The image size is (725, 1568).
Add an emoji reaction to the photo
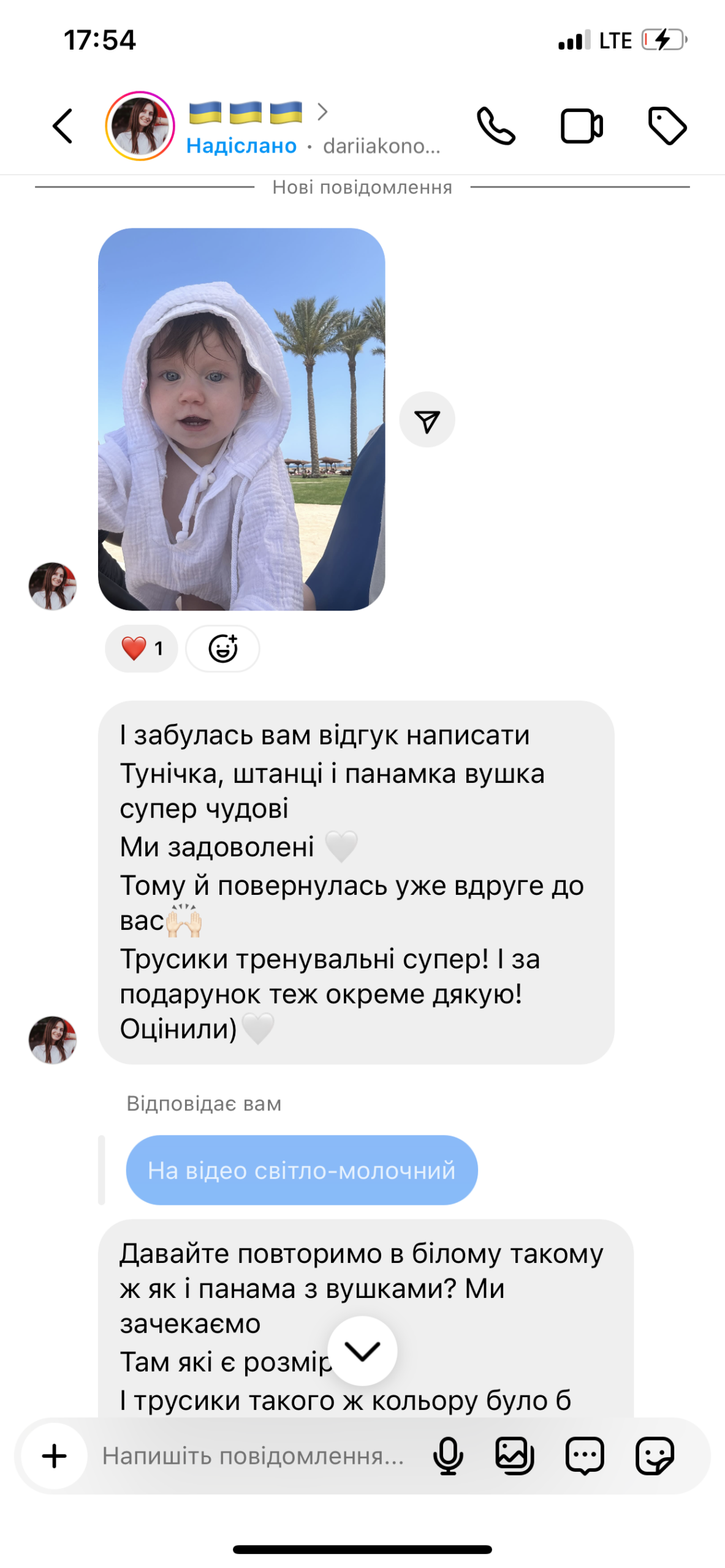pos(222,649)
